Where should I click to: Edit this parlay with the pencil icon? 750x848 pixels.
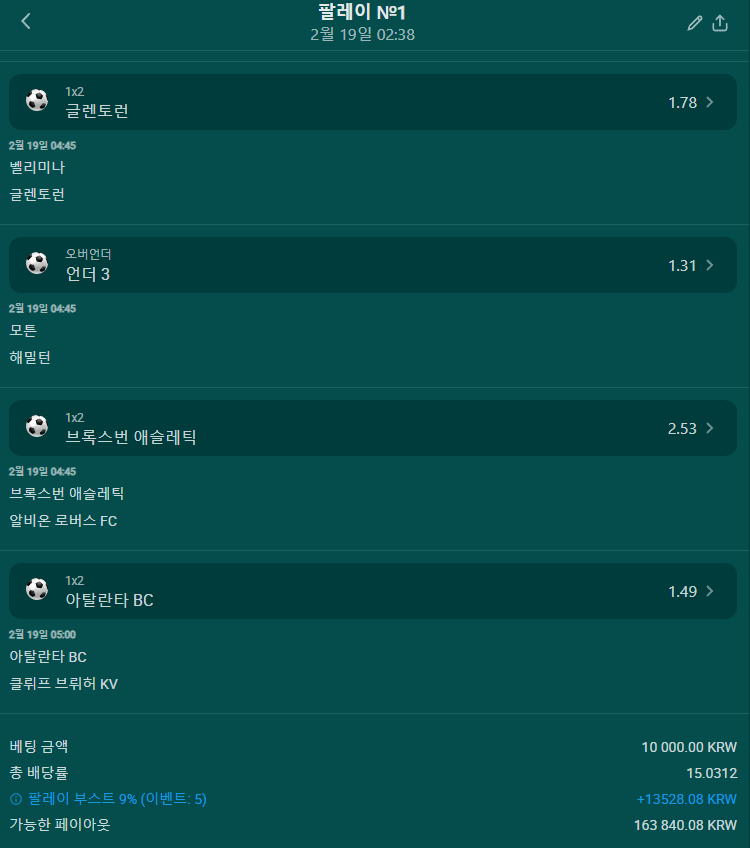[695, 23]
